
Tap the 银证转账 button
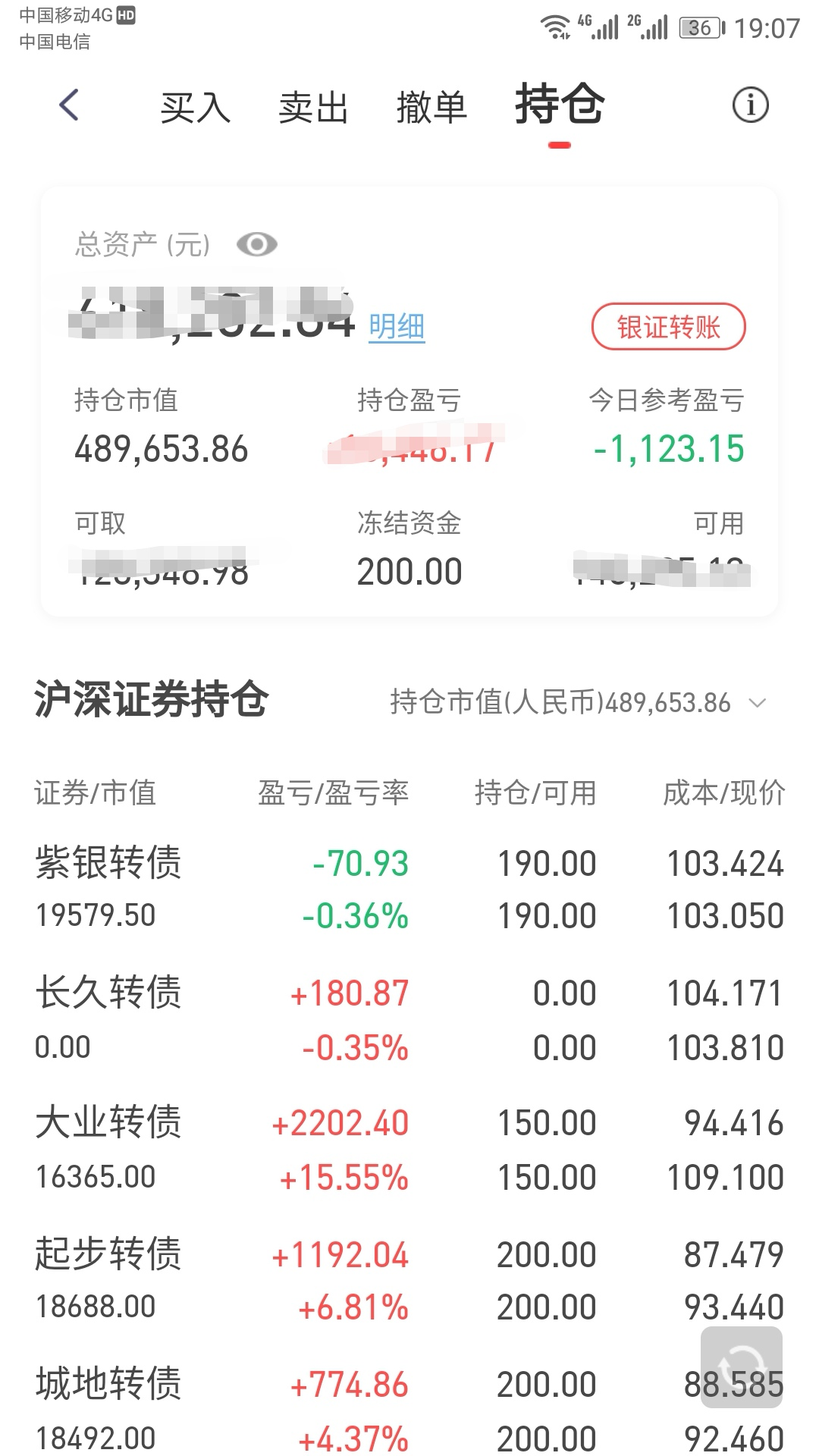click(x=668, y=327)
